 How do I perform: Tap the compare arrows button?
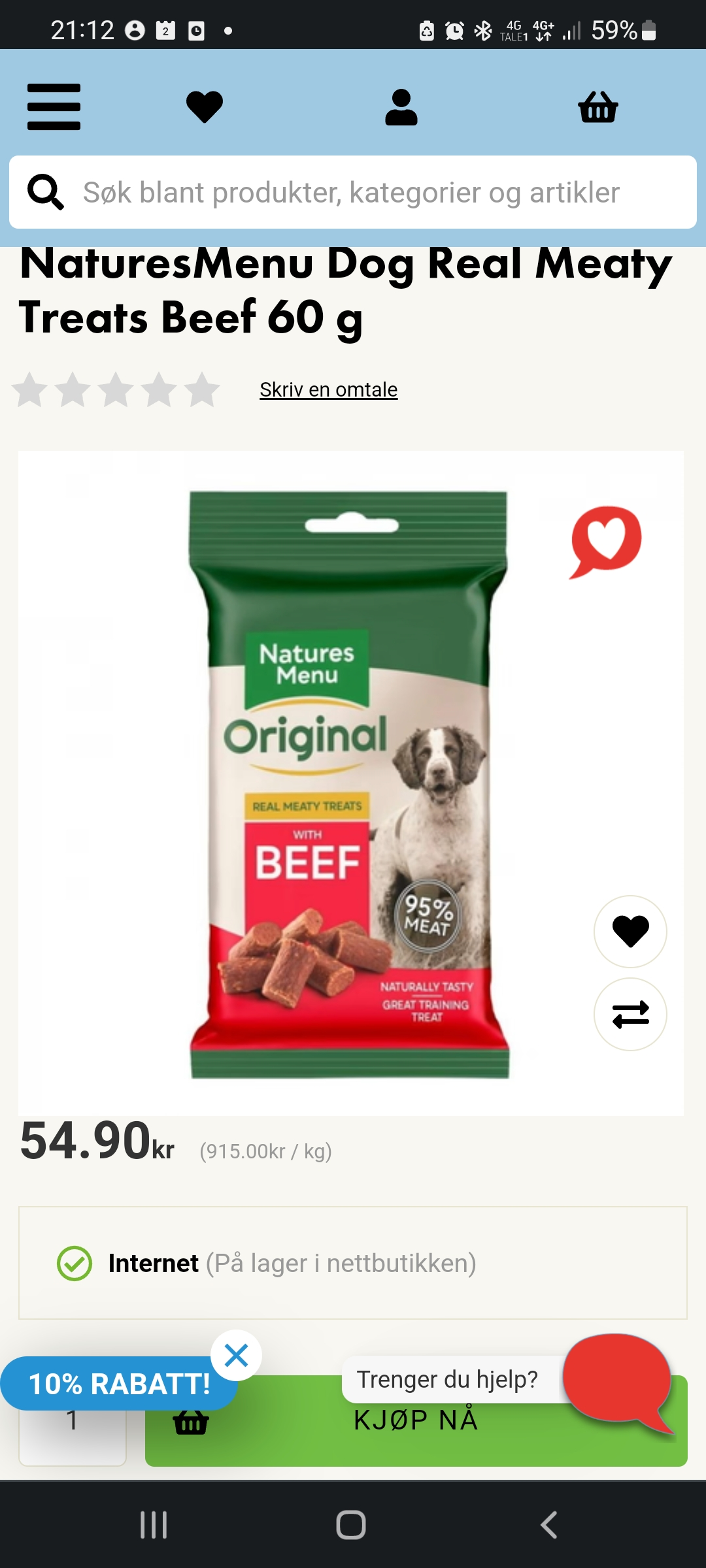coord(630,1014)
